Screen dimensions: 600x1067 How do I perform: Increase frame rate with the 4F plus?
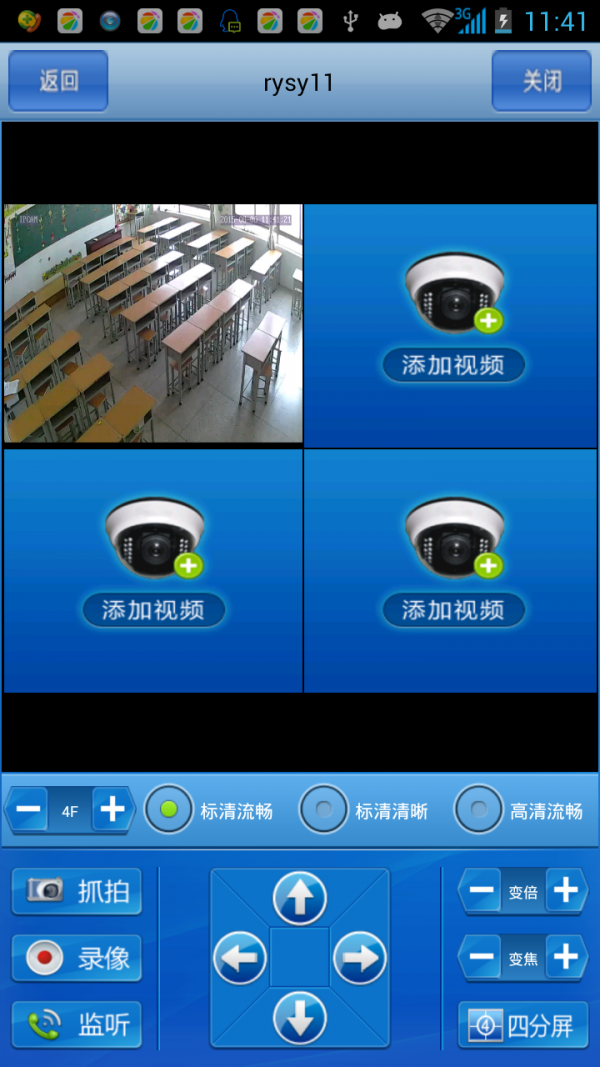click(x=113, y=810)
